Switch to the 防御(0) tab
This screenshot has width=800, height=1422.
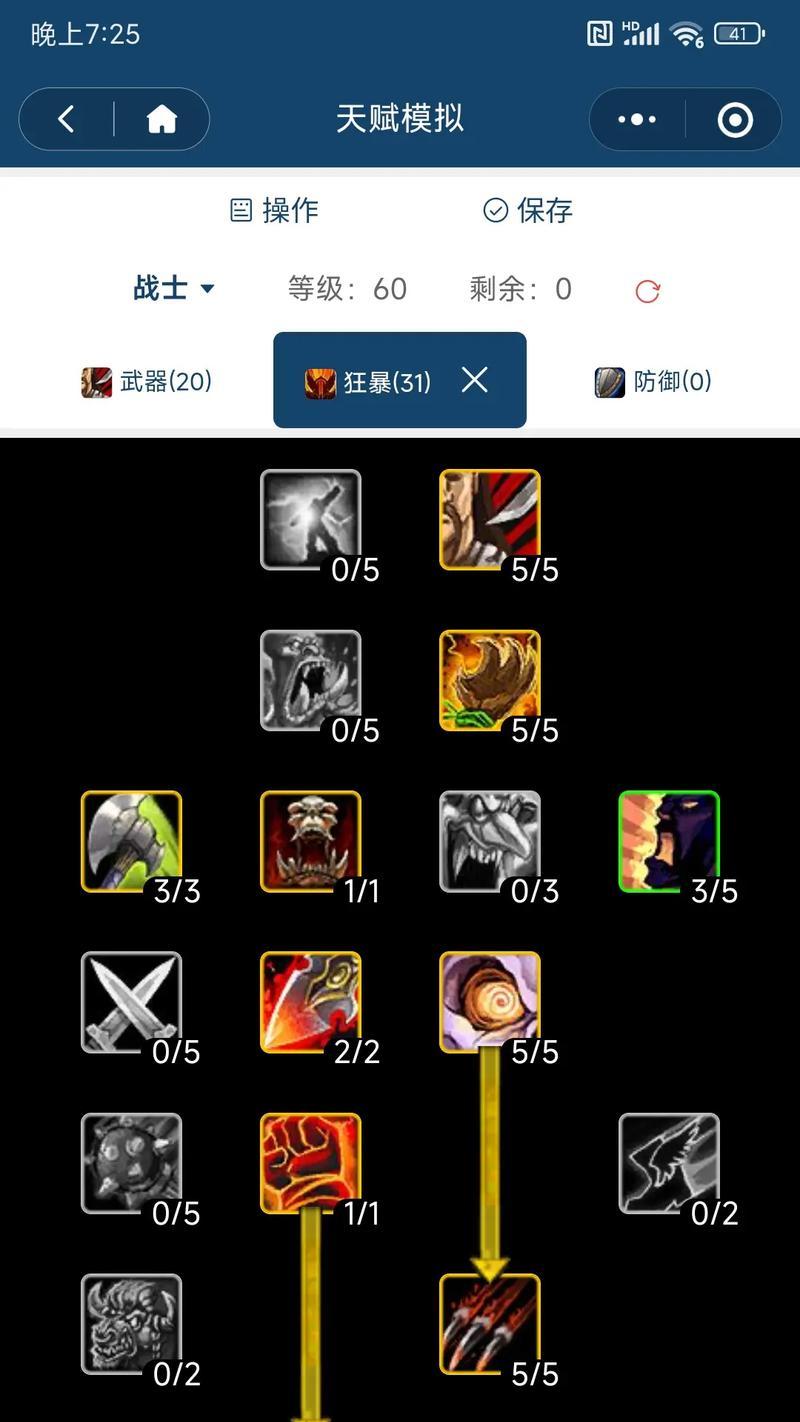(653, 381)
